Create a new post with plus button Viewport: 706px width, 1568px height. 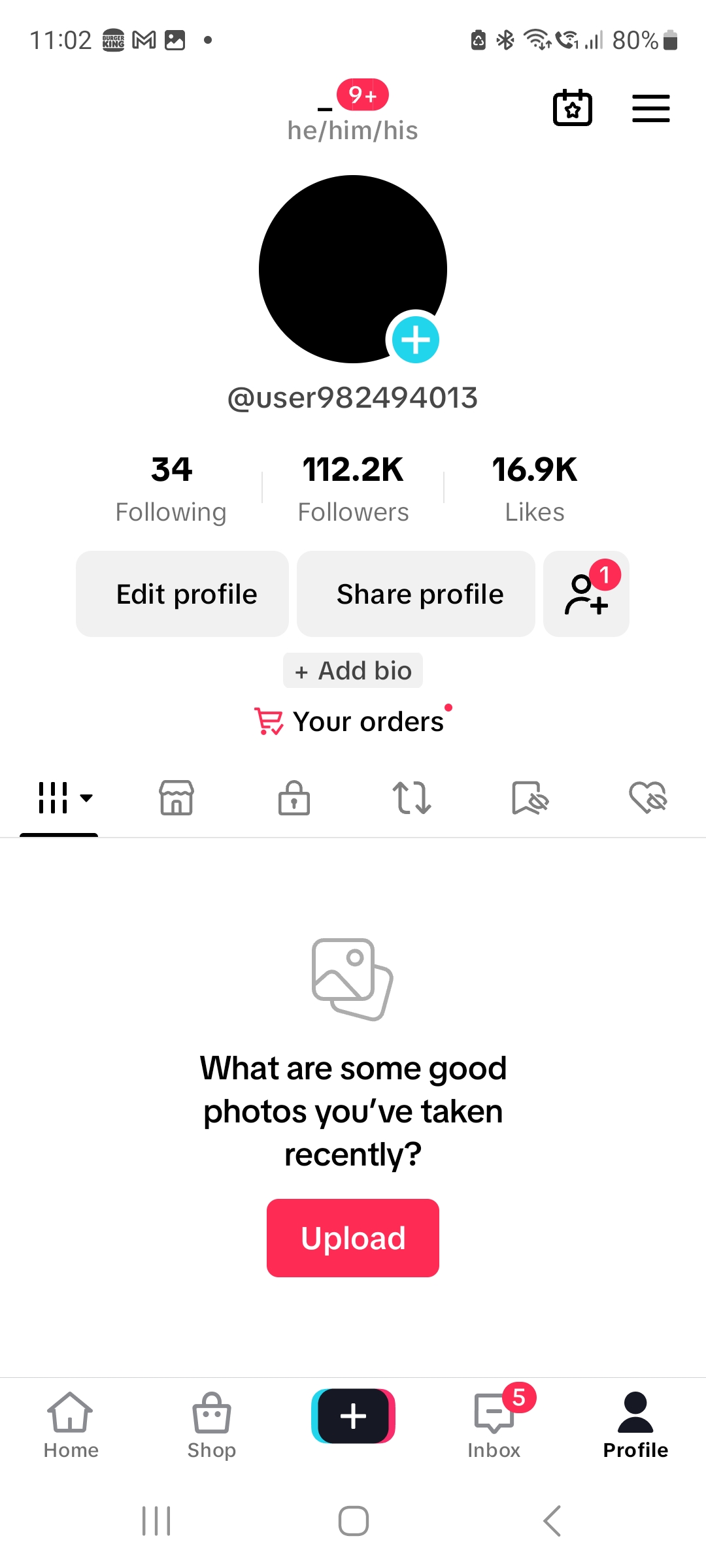click(x=353, y=1416)
